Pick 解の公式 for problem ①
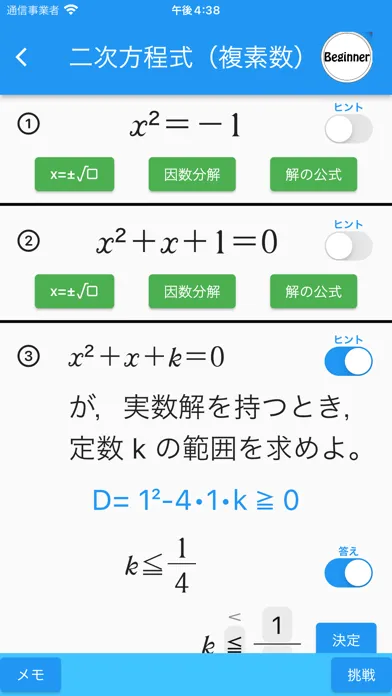The width and height of the screenshot is (392, 696). [x=313, y=174]
